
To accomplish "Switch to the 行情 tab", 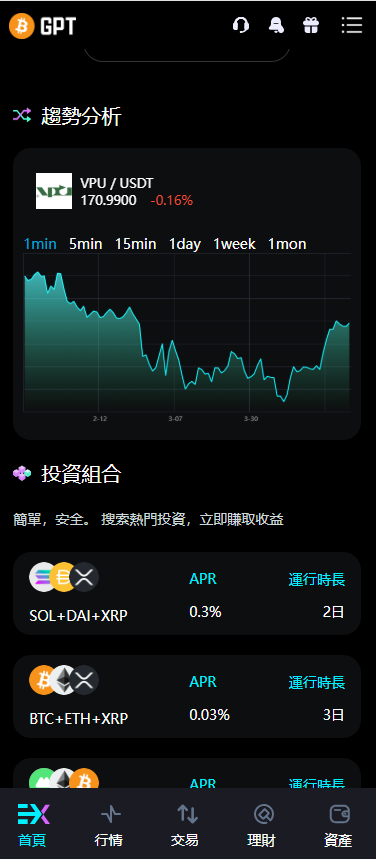I will pos(109,824).
